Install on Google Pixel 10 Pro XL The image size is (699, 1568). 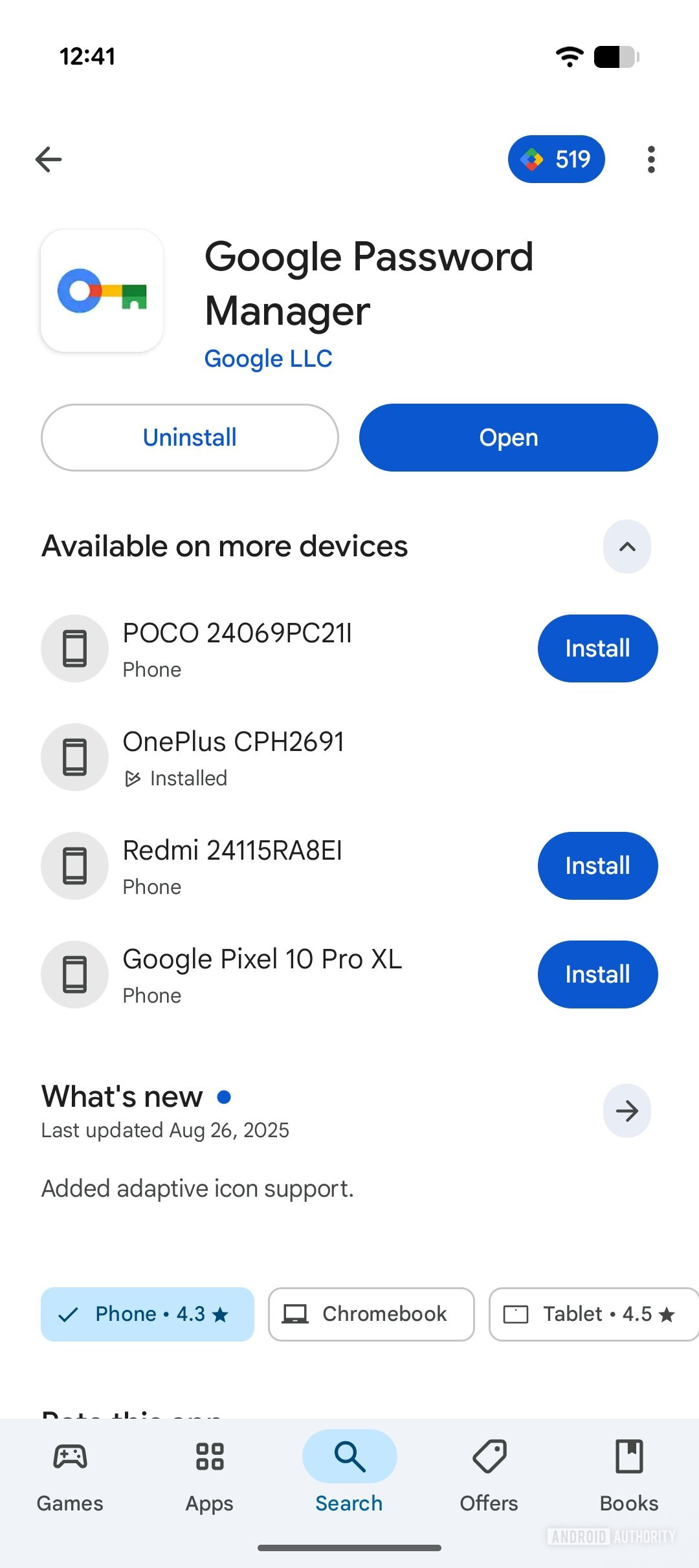pyautogui.click(x=597, y=974)
